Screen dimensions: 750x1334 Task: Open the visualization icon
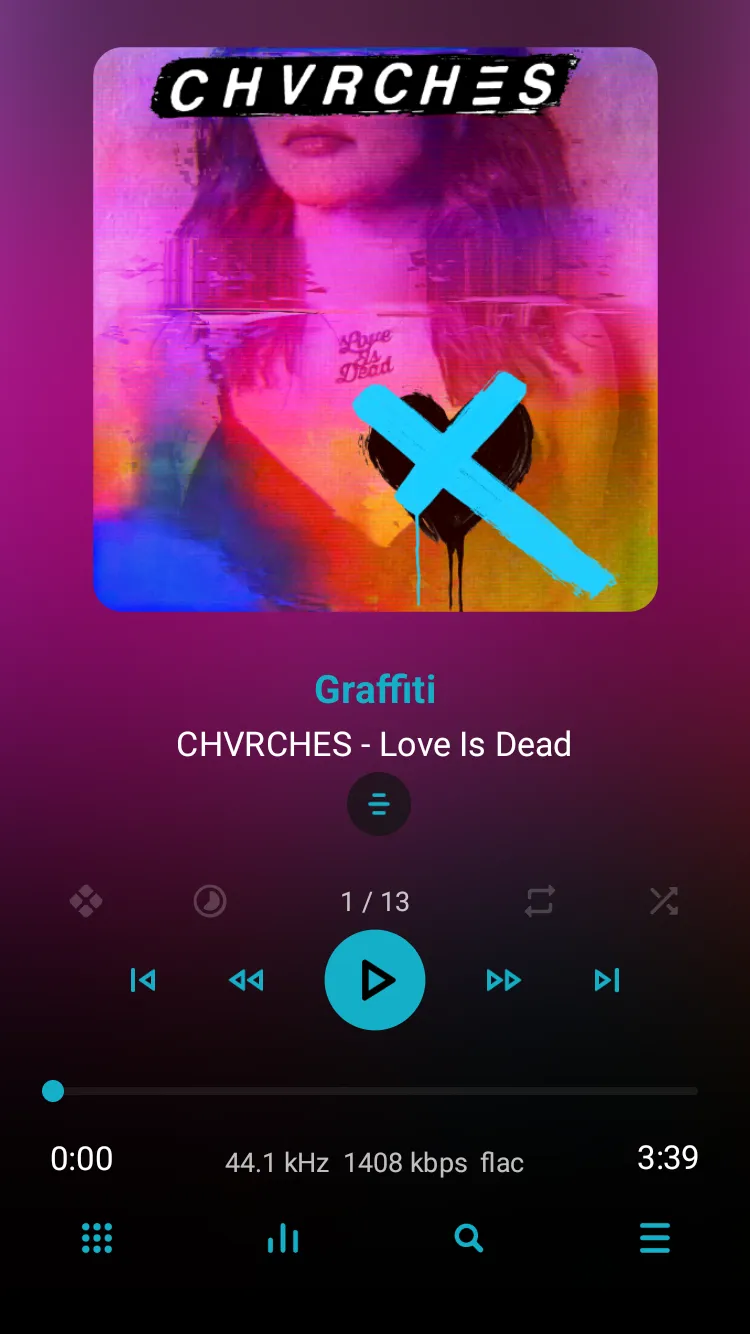tap(86, 902)
